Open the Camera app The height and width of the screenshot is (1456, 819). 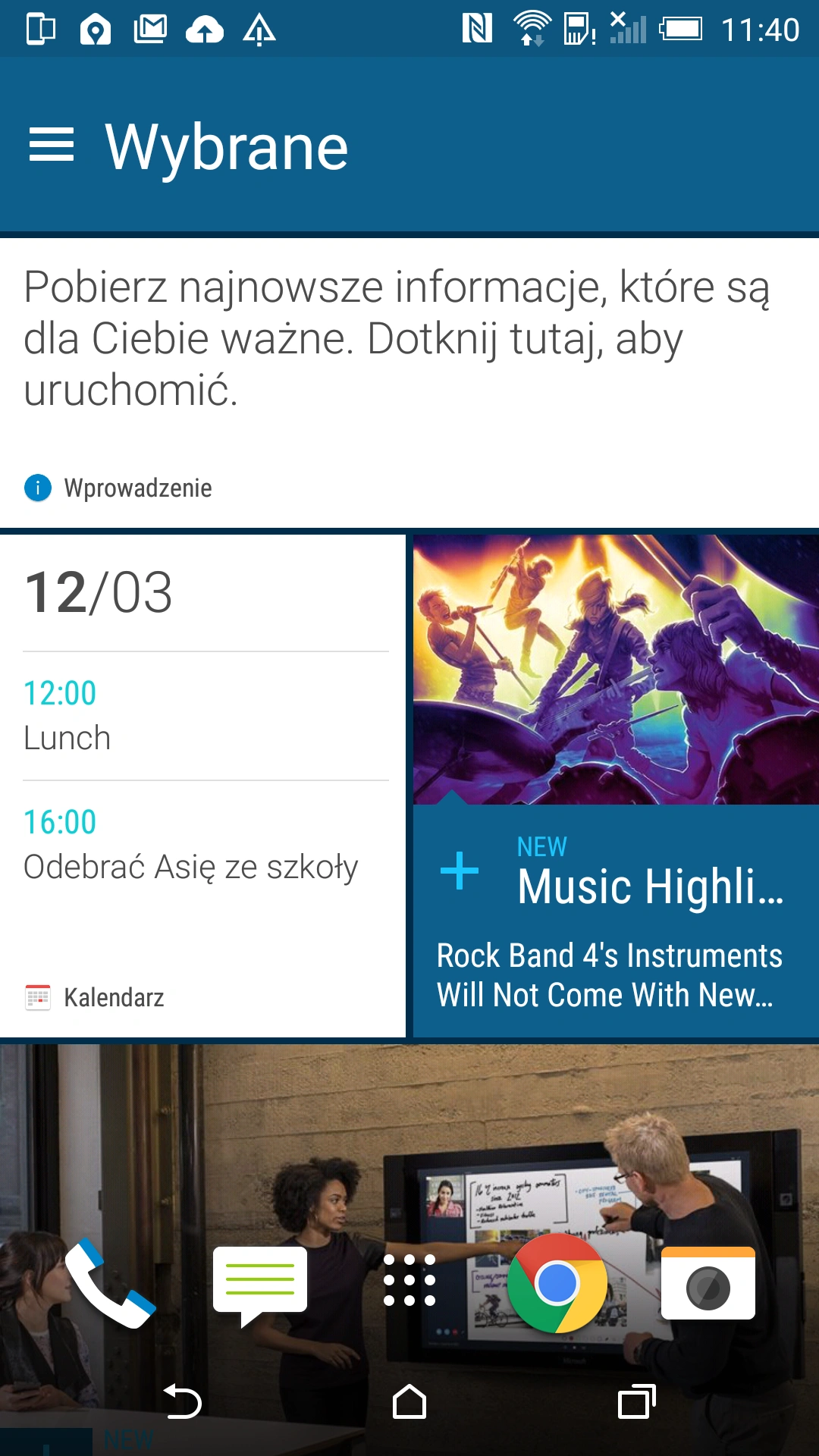(708, 1283)
